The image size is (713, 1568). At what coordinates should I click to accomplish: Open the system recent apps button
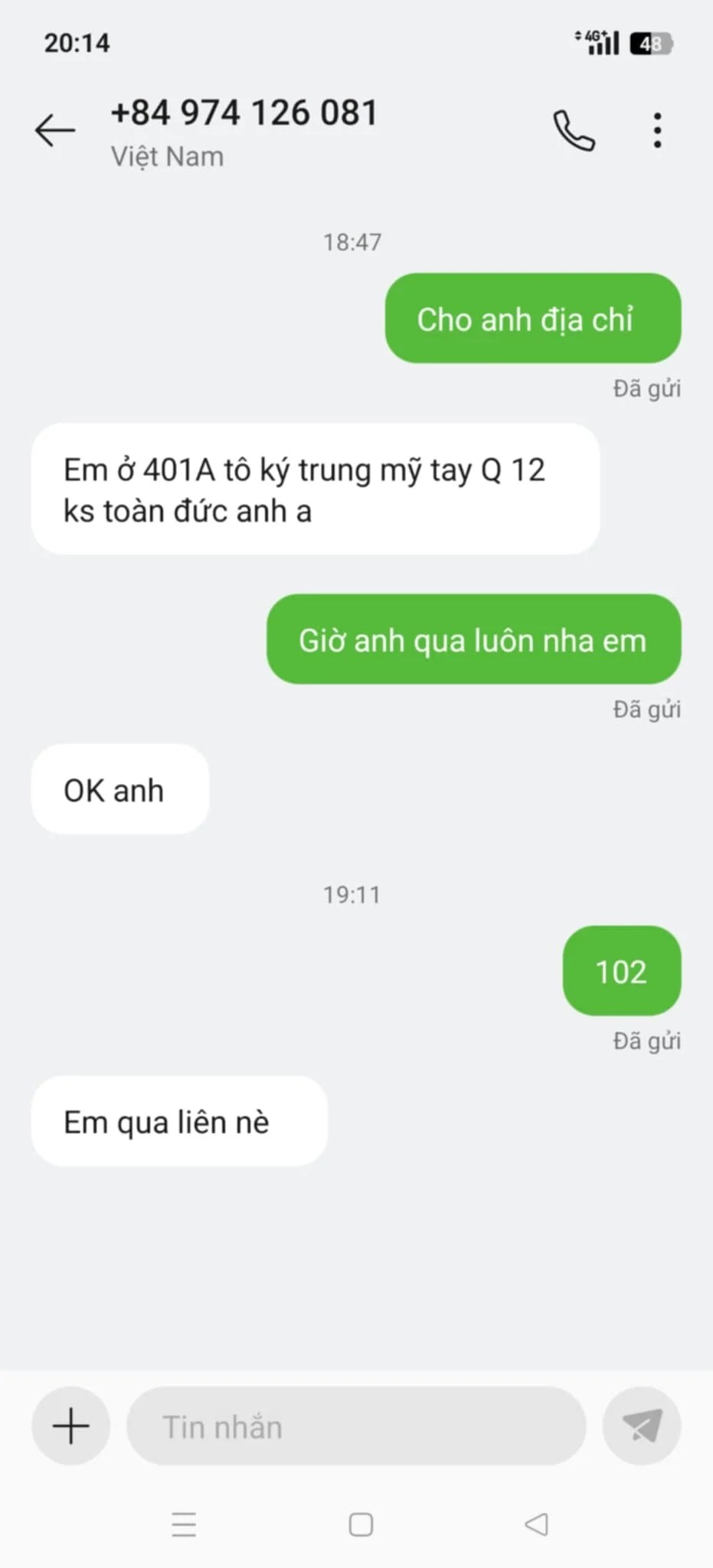coord(184,1524)
